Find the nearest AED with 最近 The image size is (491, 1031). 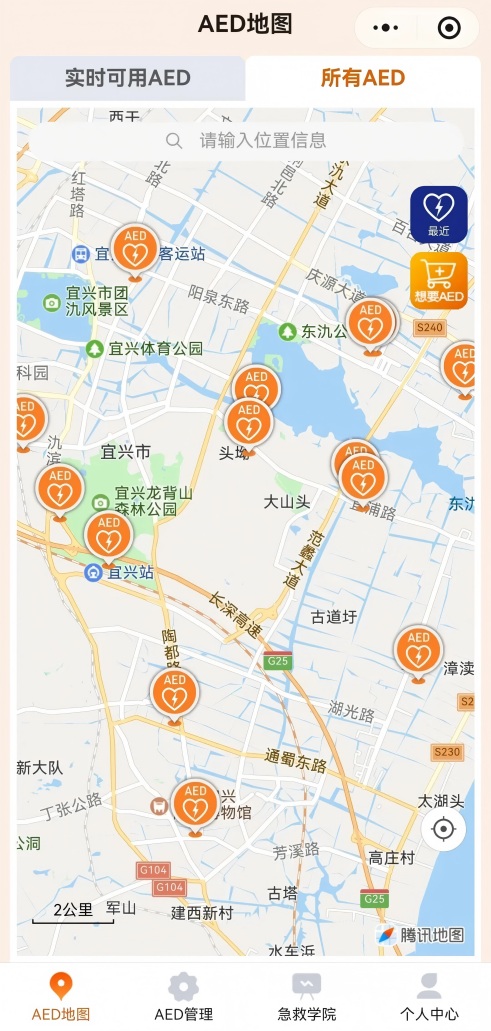point(438,214)
